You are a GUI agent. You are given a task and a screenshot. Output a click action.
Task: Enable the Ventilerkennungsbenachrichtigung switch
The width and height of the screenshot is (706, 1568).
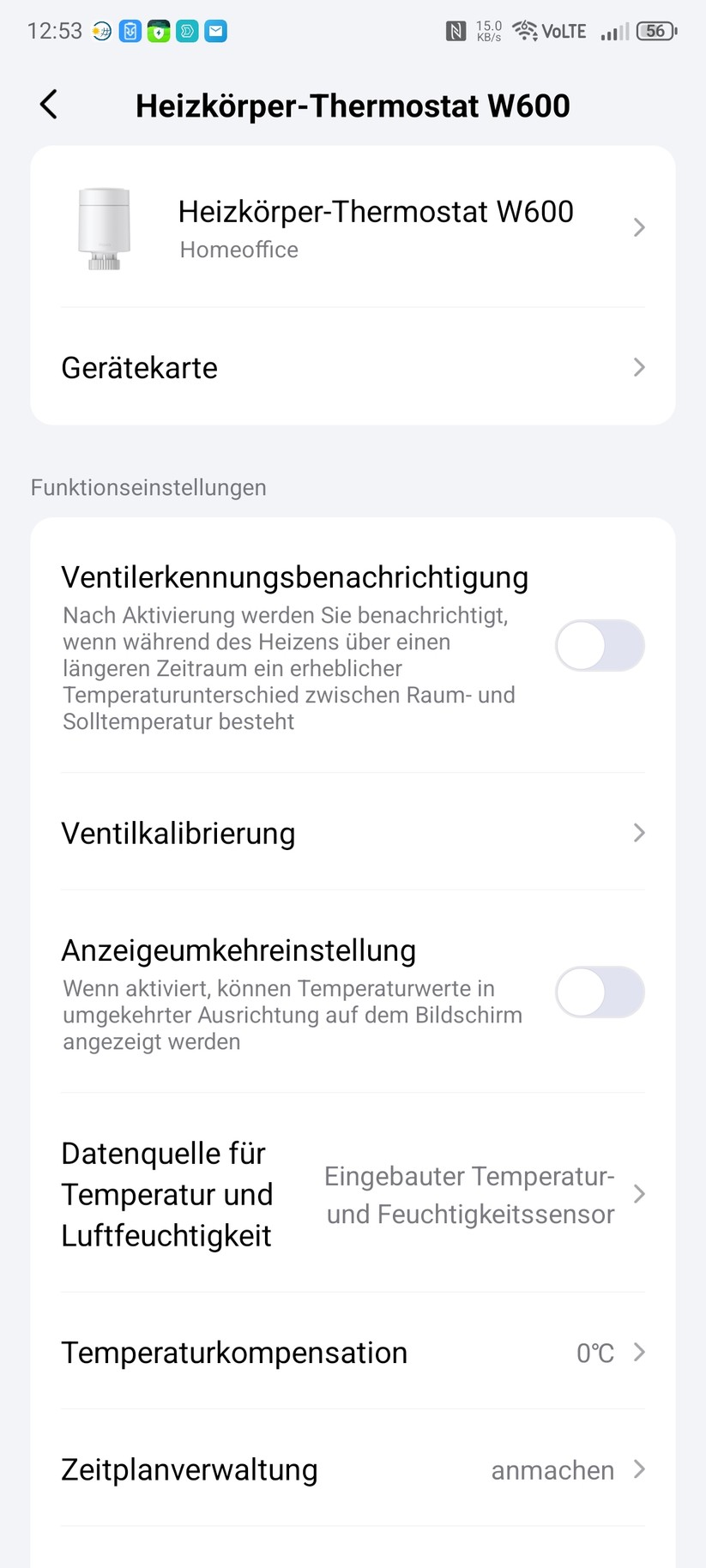[x=600, y=645]
